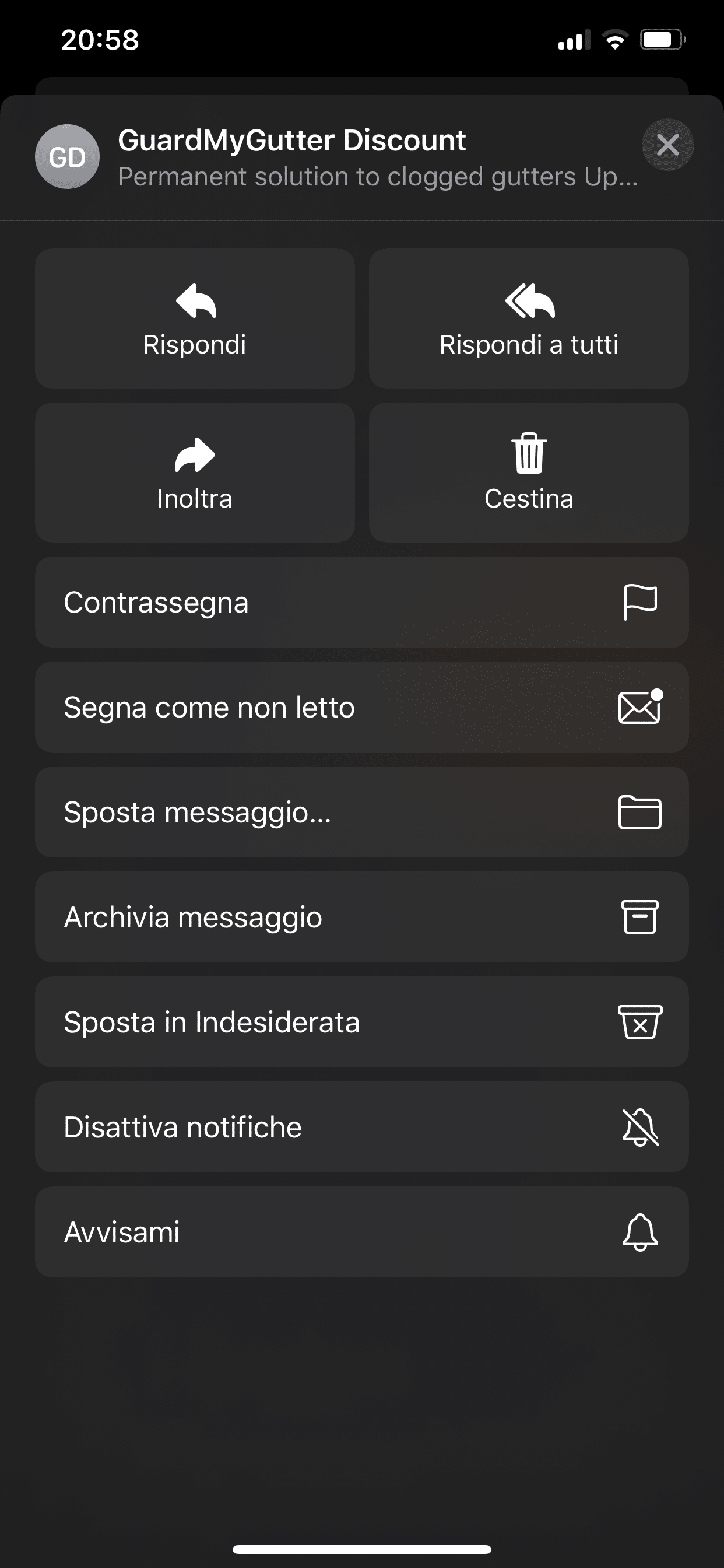Move message to Cestina
Screen dimensions: 724x1568
coord(528,473)
